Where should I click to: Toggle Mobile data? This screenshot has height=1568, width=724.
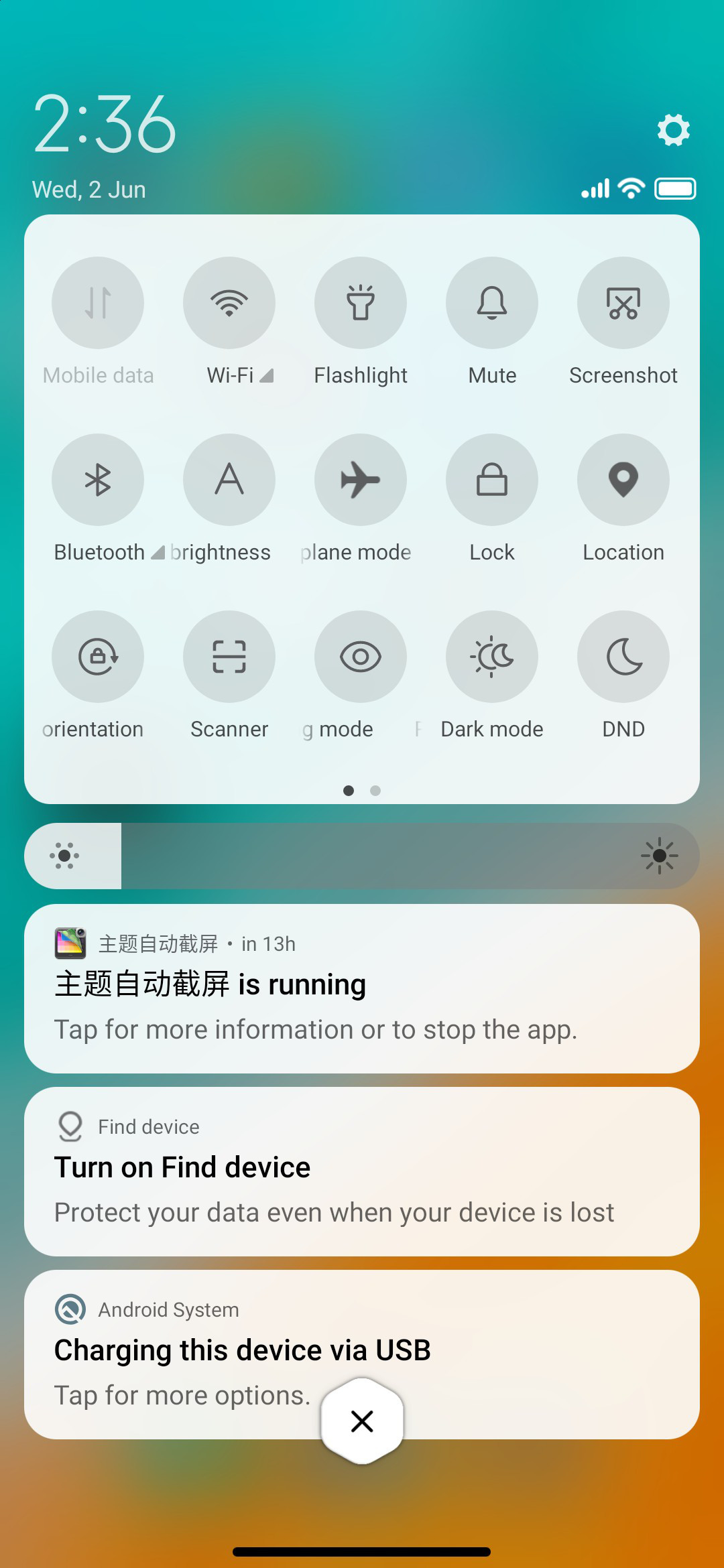click(98, 303)
